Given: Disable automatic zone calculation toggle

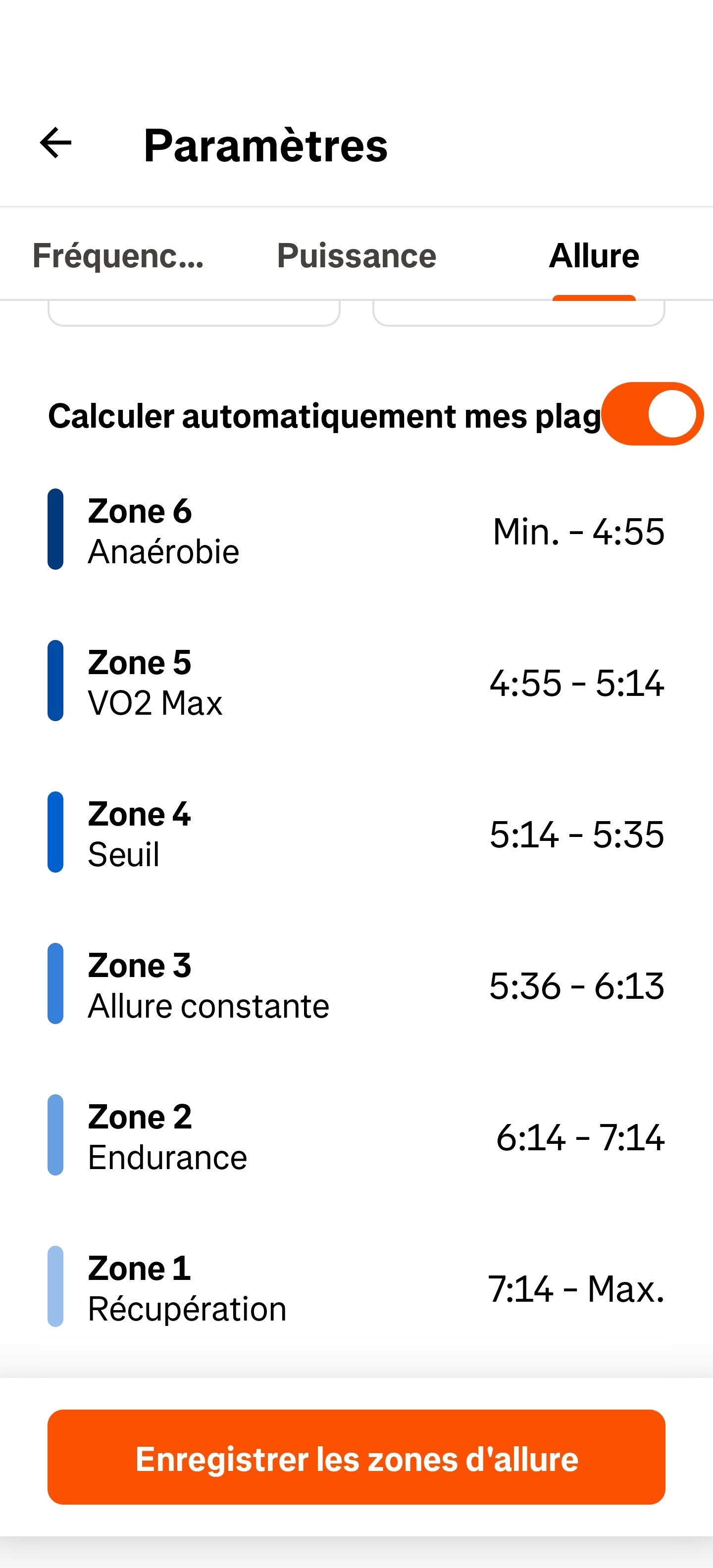Looking at the screenshot, I should [x=652, y=414].
